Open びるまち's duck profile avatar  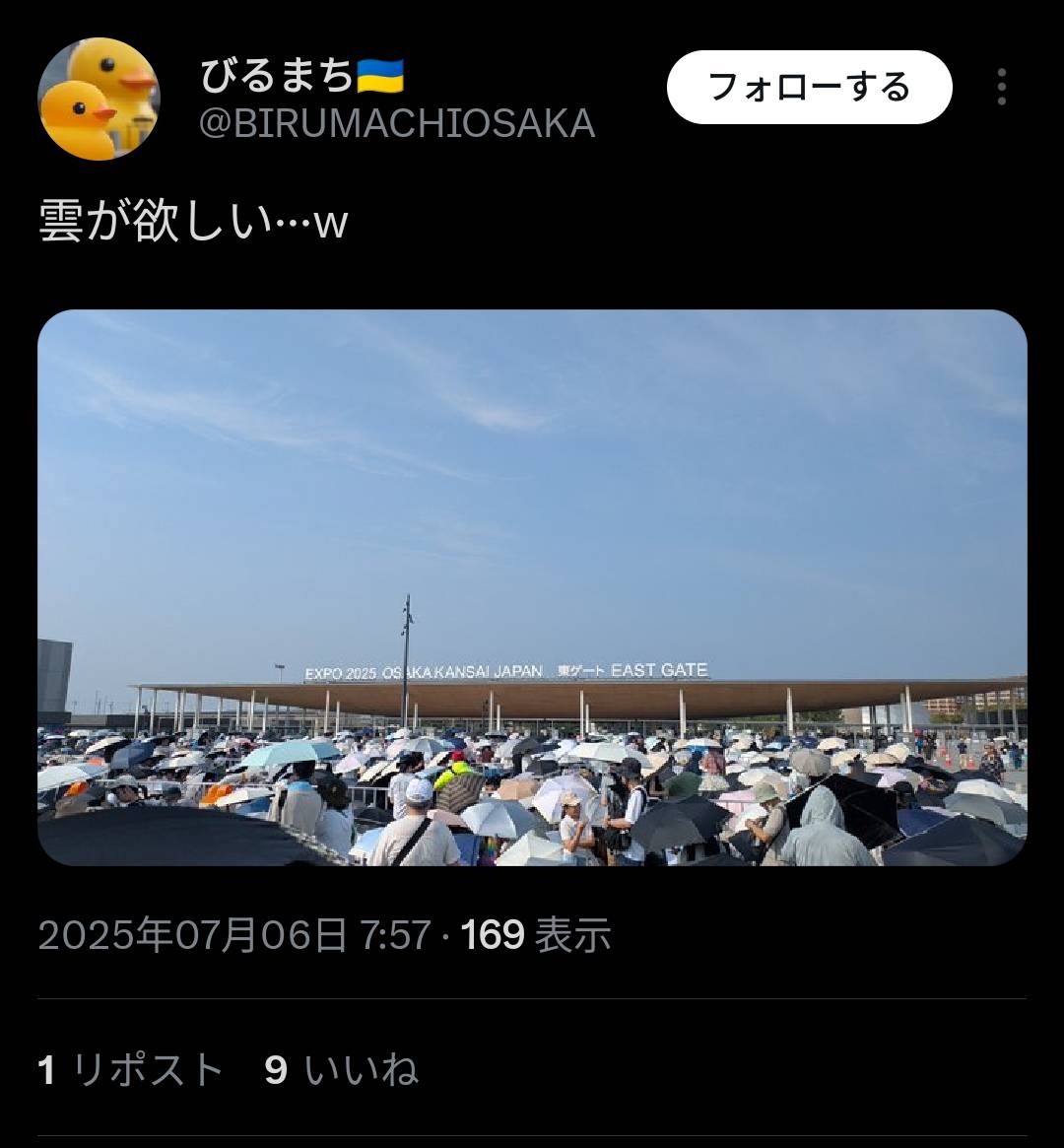(99, 99)
